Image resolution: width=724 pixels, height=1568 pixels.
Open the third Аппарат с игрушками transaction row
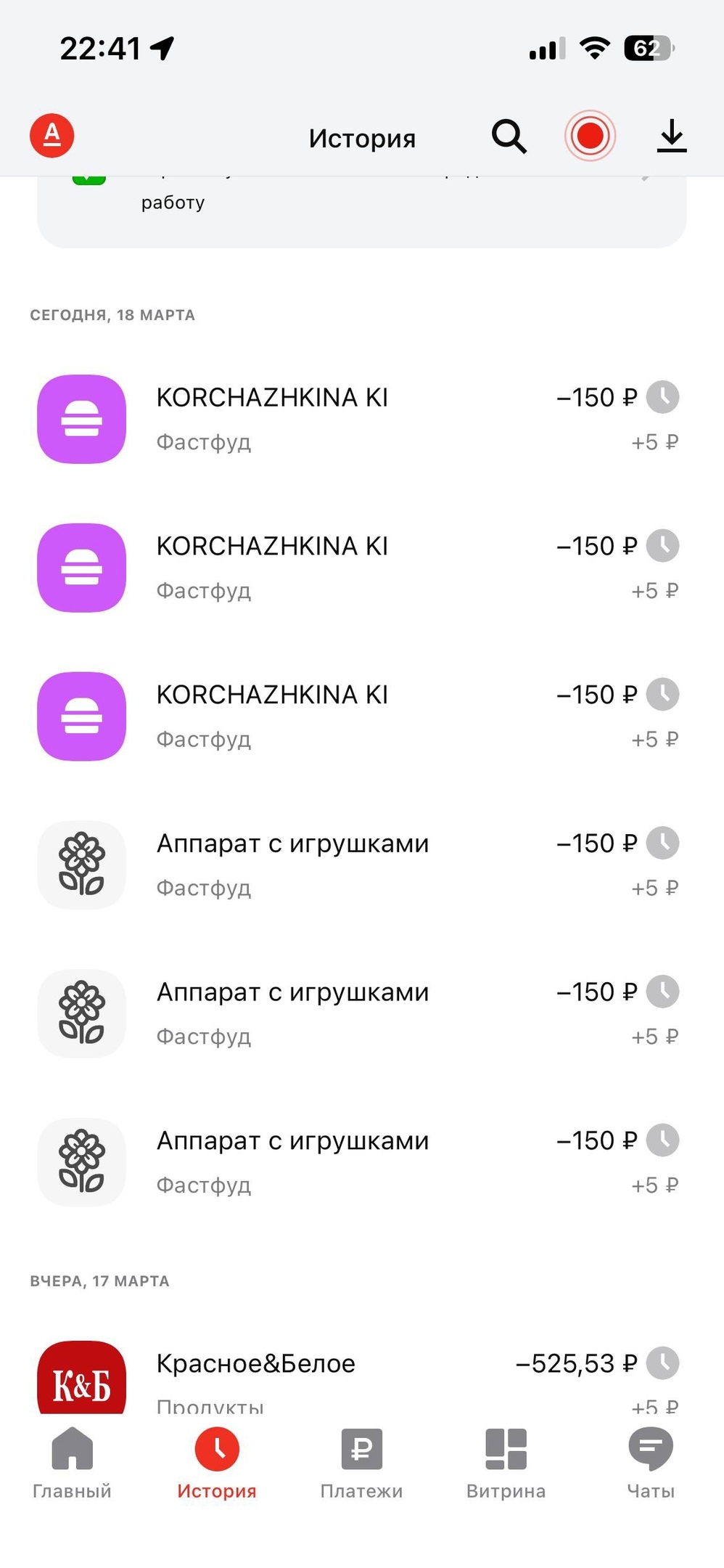[x=326, y=1162]
